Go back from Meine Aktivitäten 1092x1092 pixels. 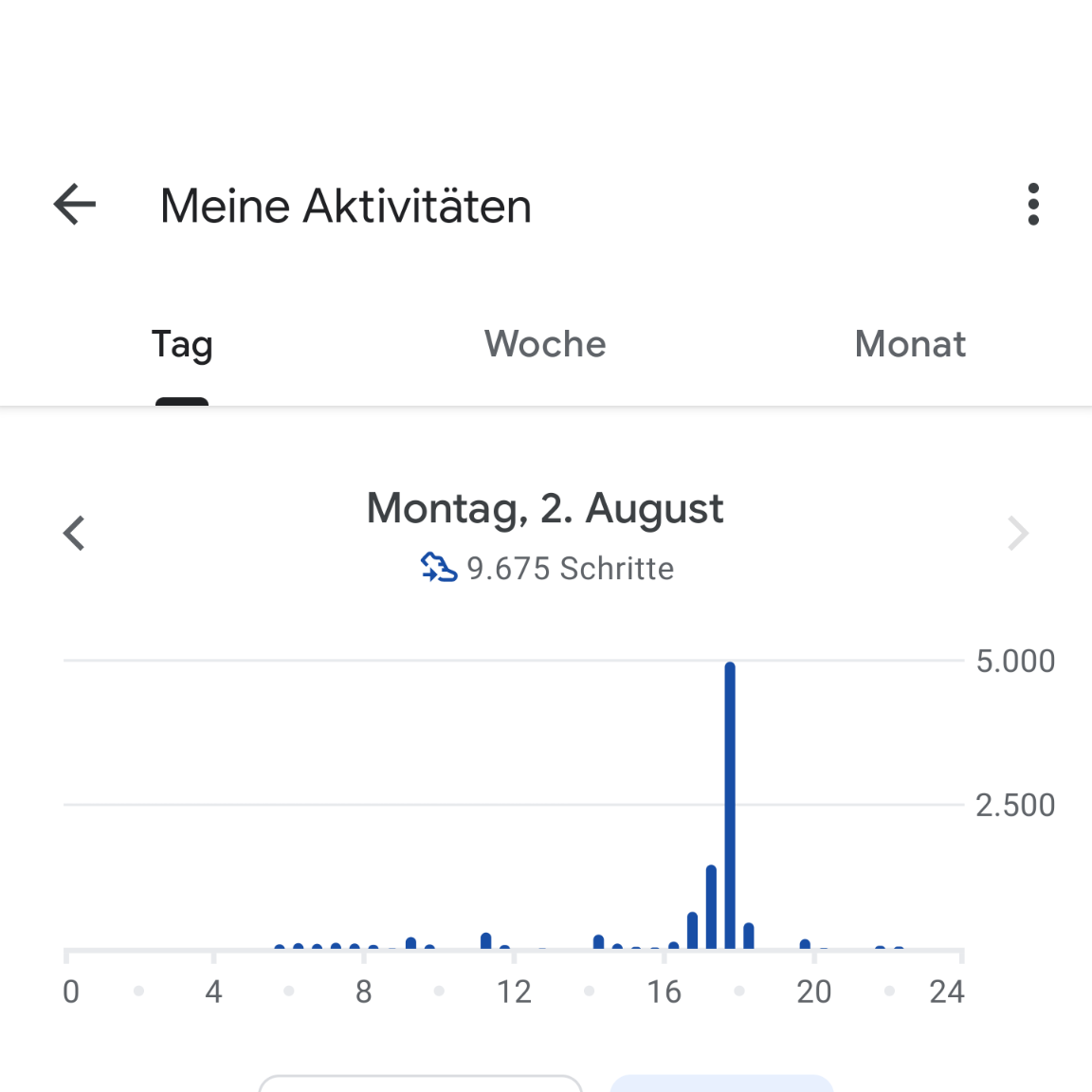tap(75, 205)
